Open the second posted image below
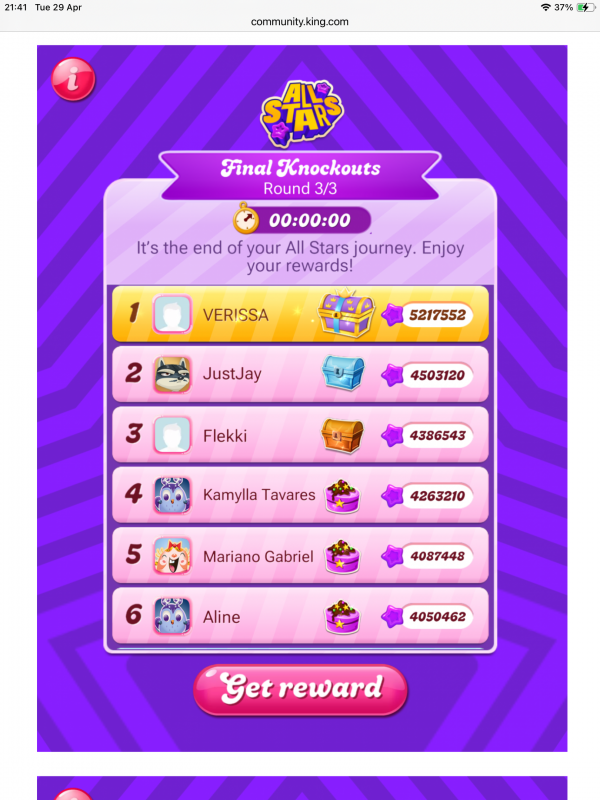The width and height of the screenshot is (600, 800). (301, 788)
